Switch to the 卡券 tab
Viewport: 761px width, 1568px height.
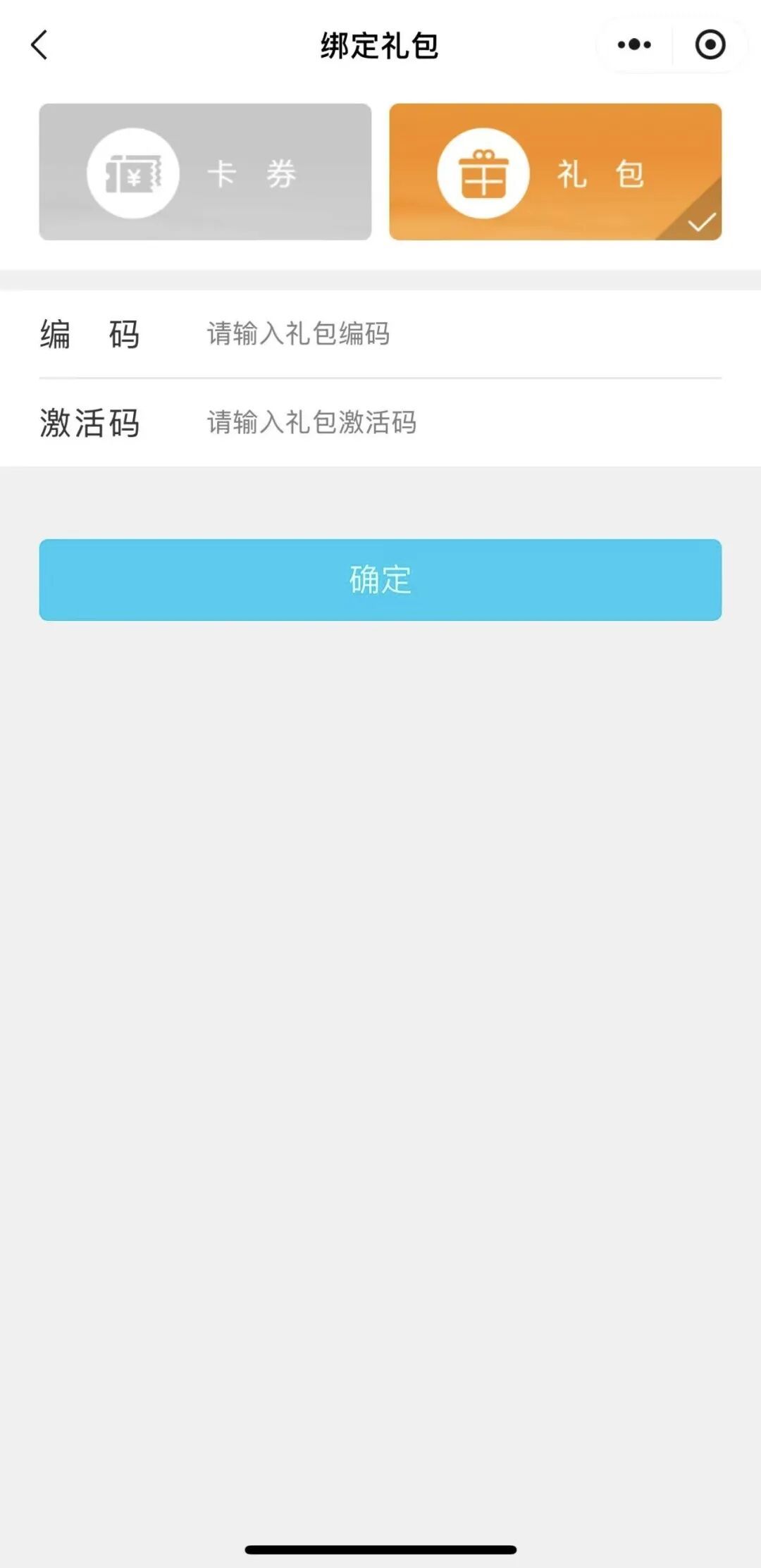(205, 172)
